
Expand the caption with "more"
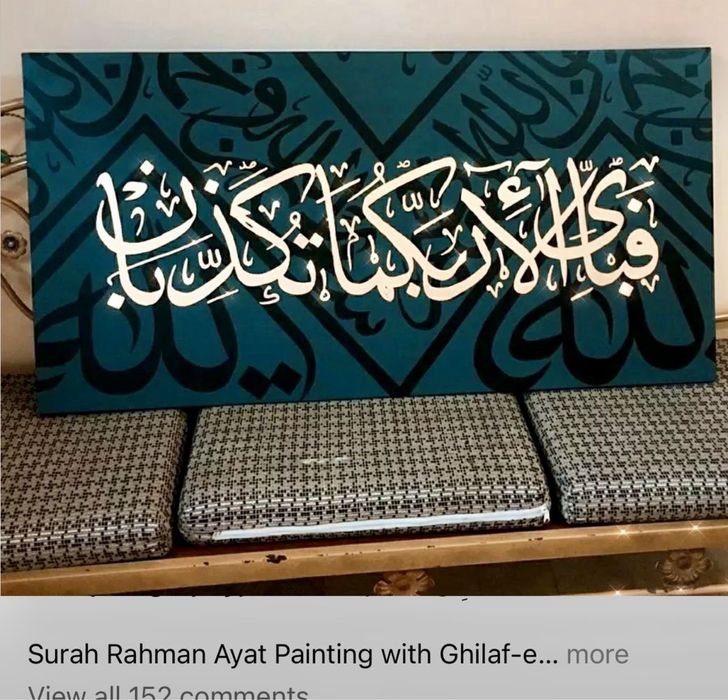click(597, 656)
